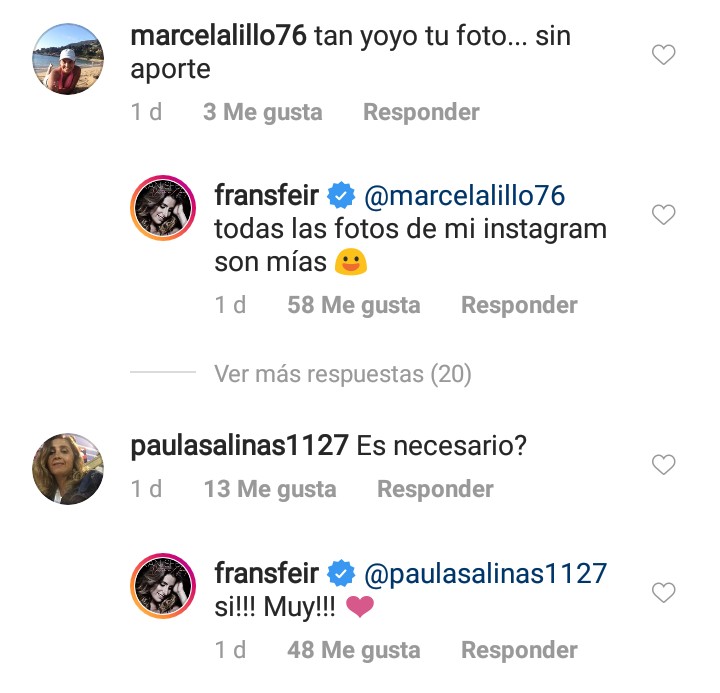The image size is (720, 693).
Task: Like paulasalinas1127's comment
Action: click(x=664, y=464)
